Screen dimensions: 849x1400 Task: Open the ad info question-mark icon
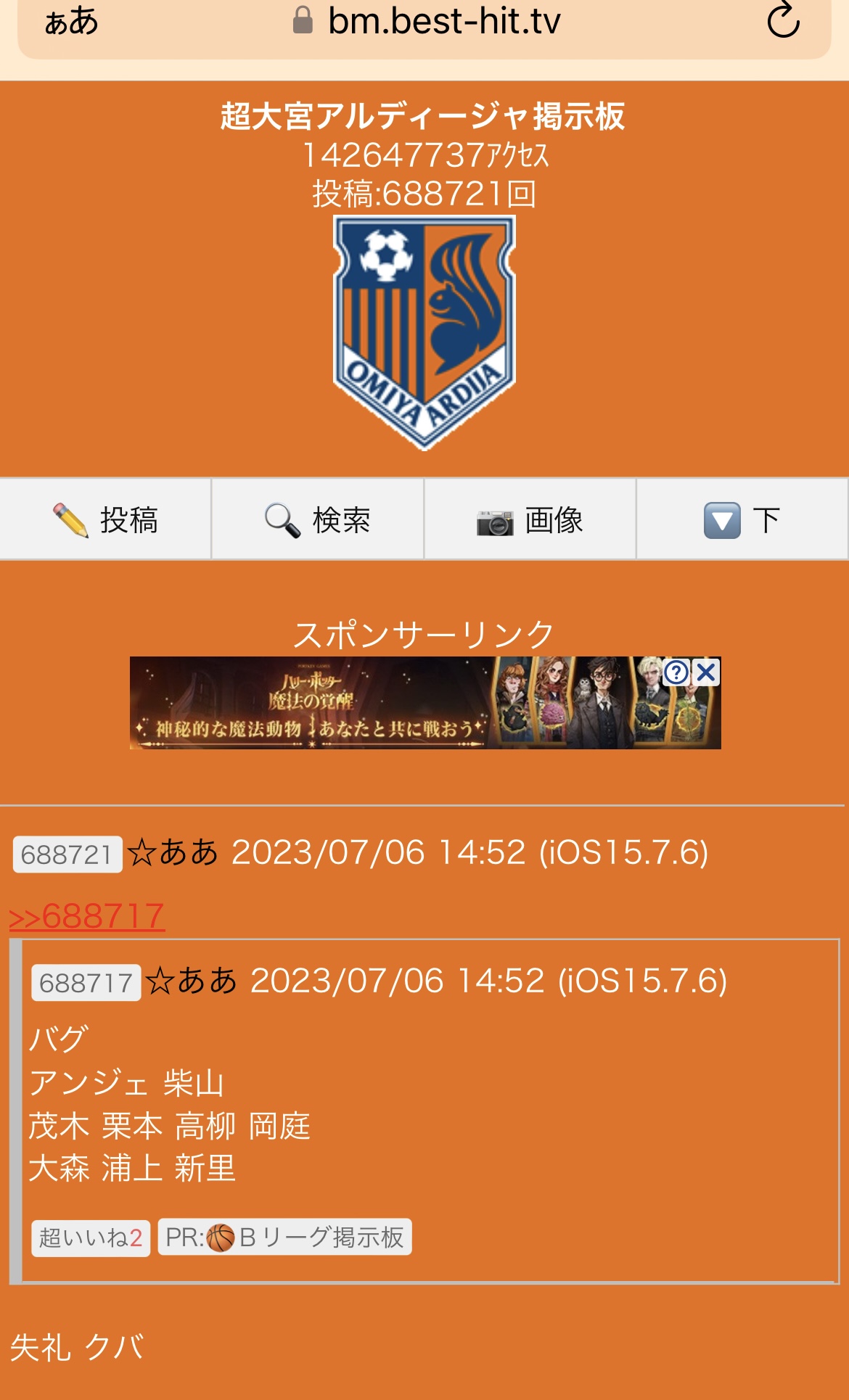(x=676, y=672)
